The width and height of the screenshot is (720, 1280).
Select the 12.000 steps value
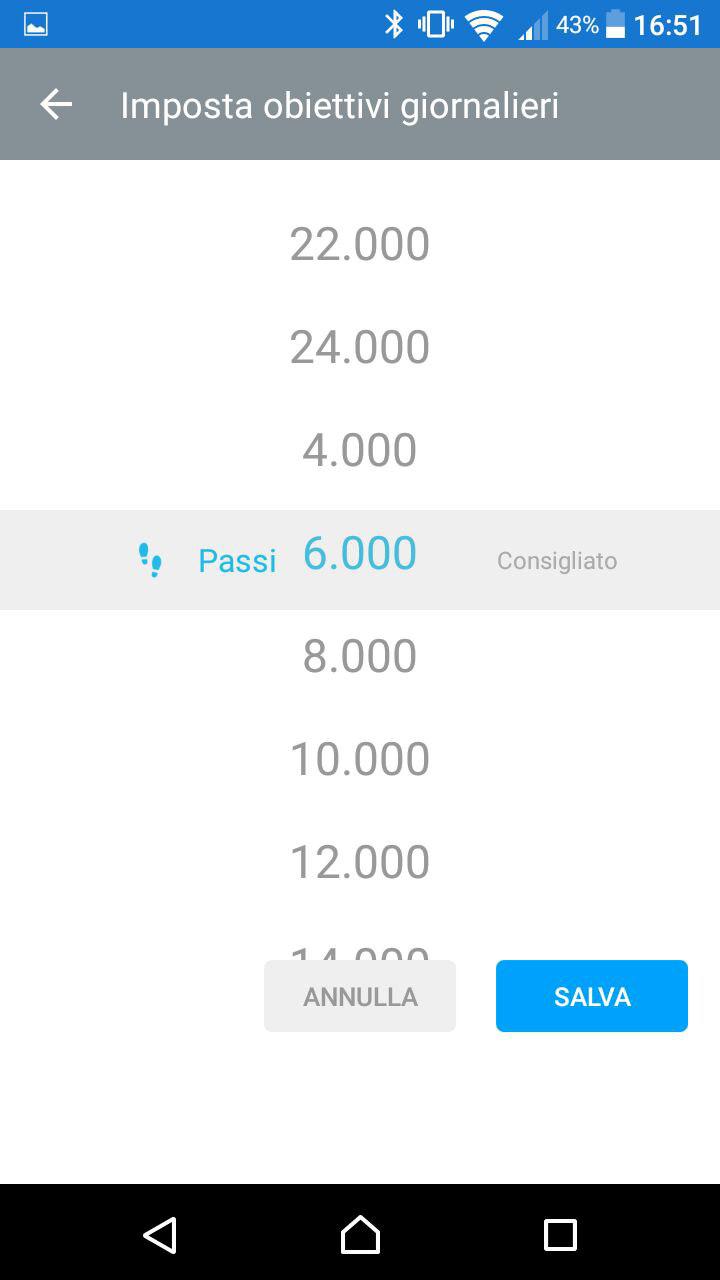pyautogui.click(x=360, y=862)
